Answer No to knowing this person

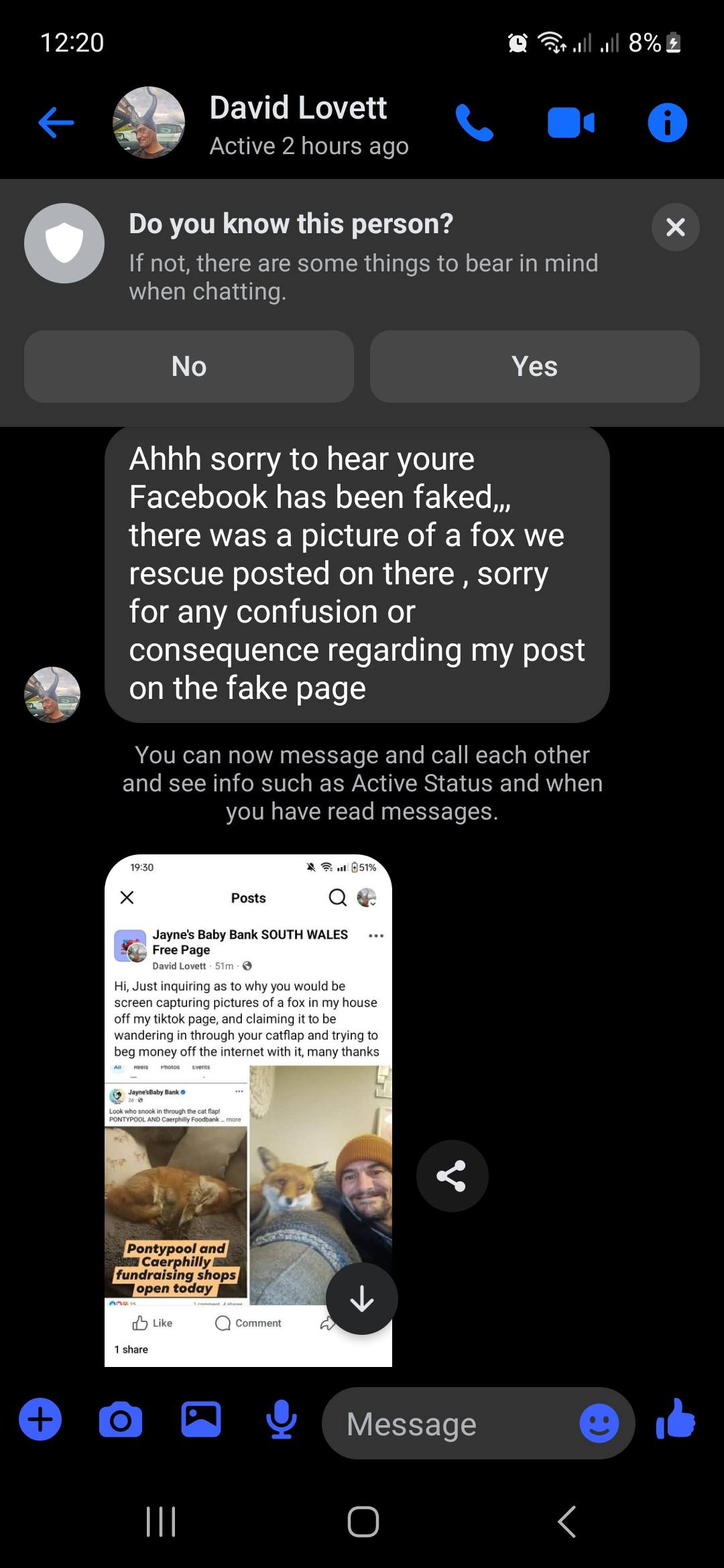(189, 367)
